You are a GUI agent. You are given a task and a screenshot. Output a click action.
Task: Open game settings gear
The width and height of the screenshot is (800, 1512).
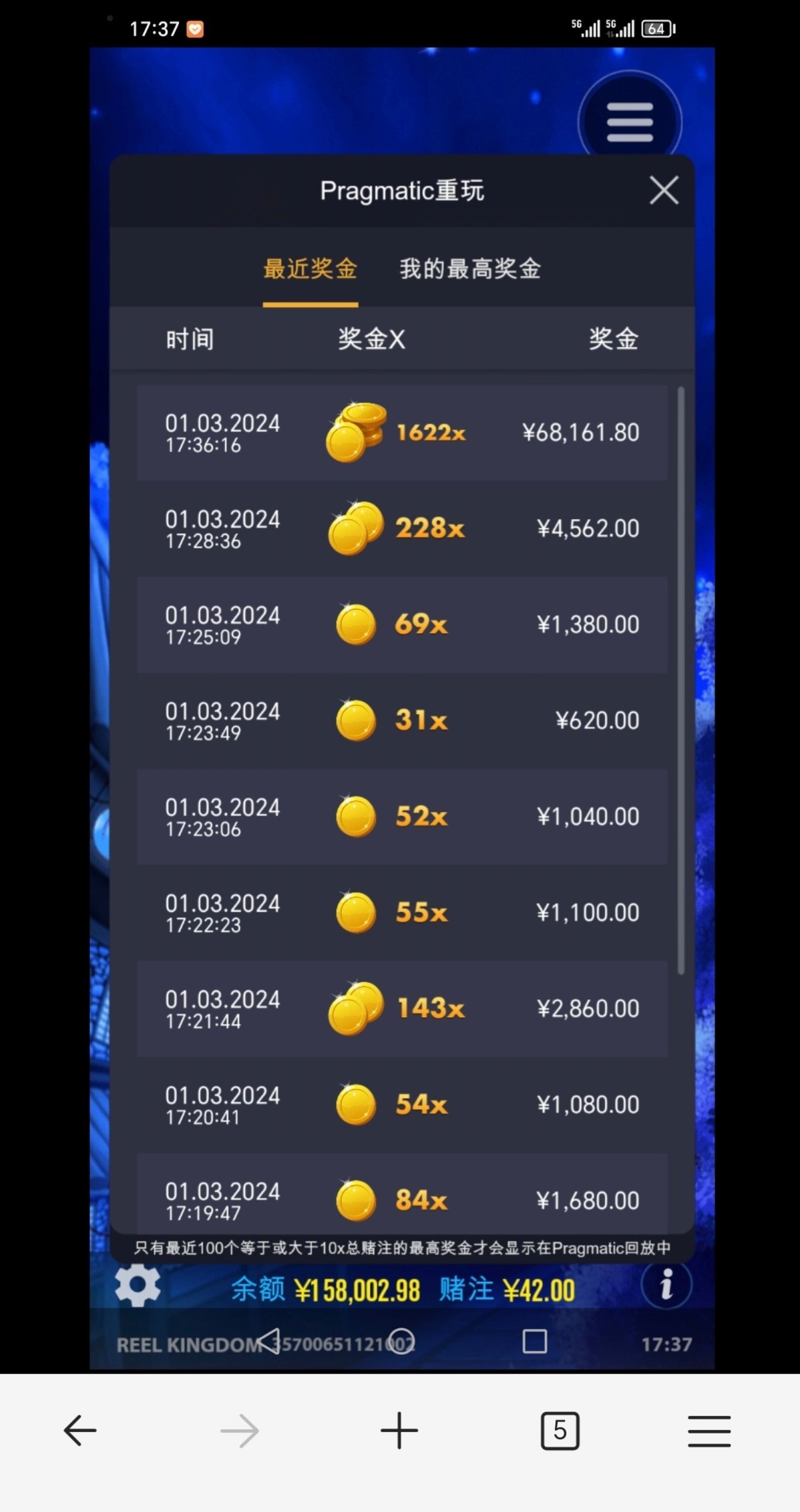(x=138, y=1285)
